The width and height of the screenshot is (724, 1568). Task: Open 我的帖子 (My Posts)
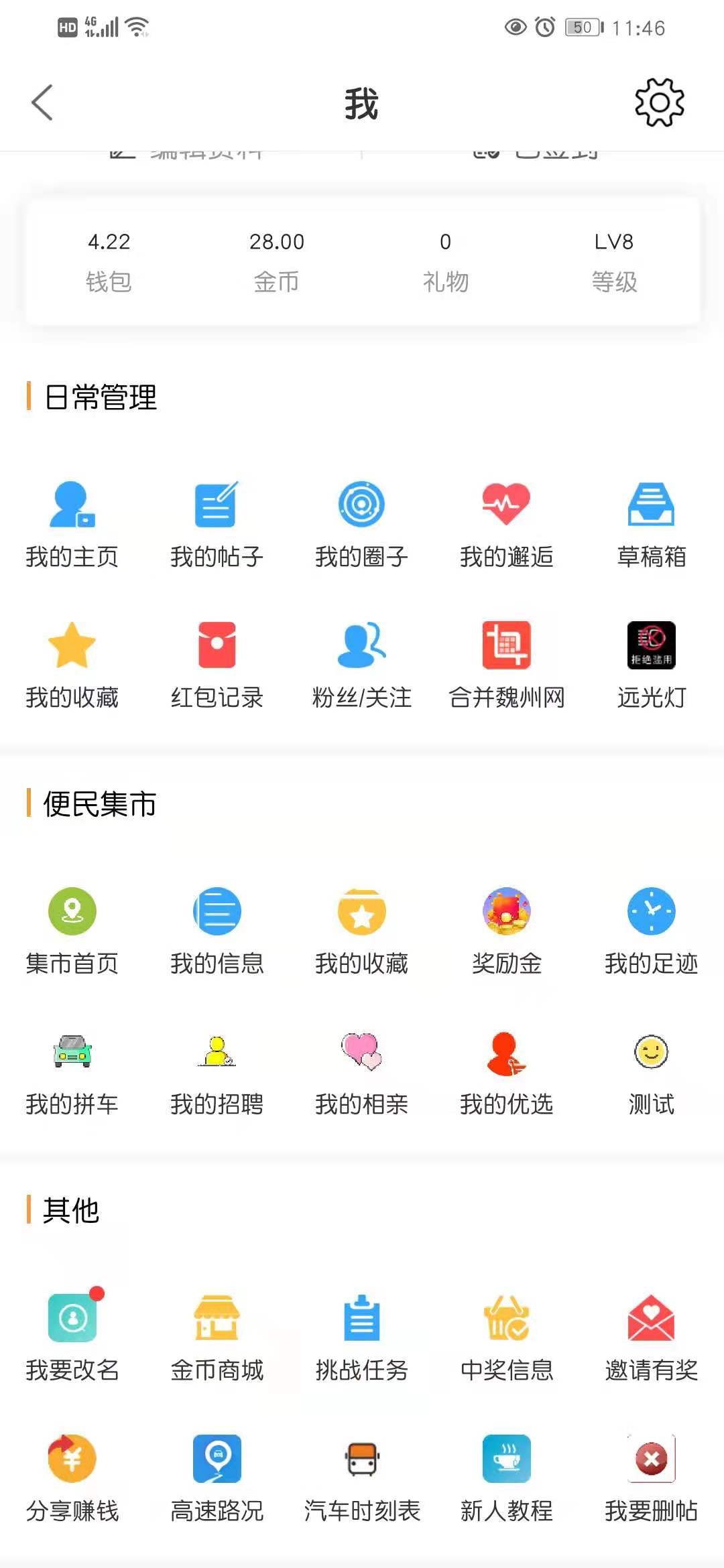pos(216,523)
